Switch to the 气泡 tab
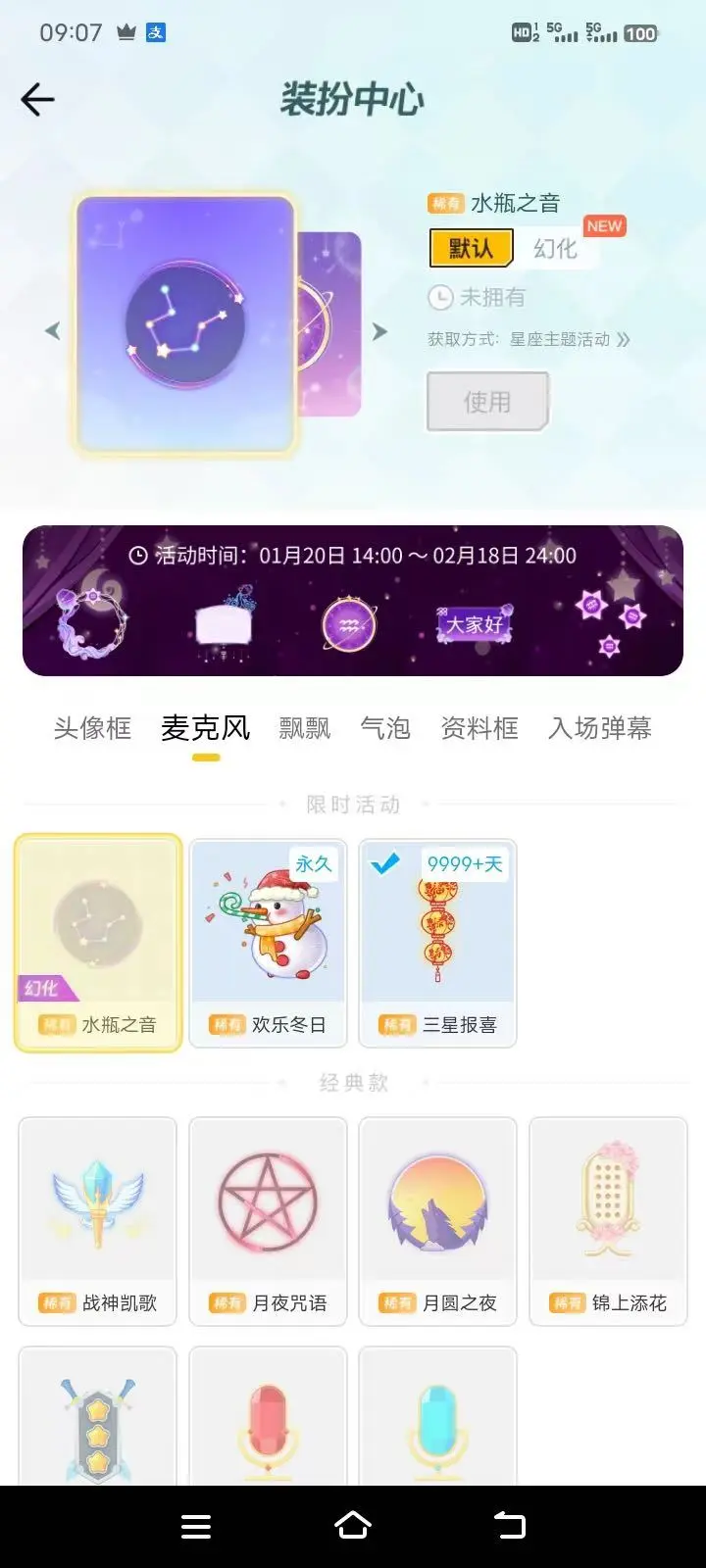Viewport: 706px width, 1568px height. tap(385, 728)
